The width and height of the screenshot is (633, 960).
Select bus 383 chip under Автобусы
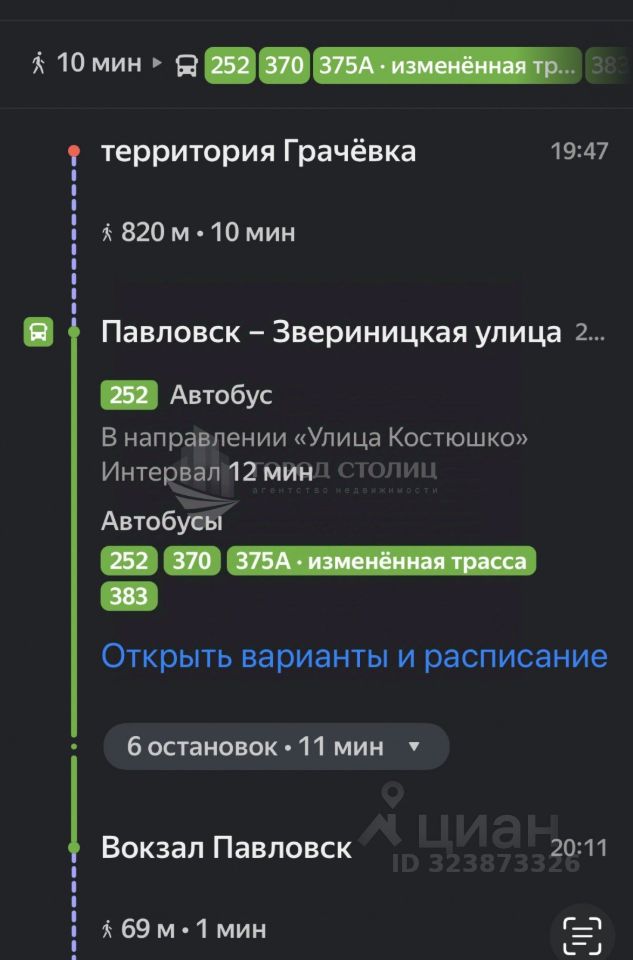(129, 597)
